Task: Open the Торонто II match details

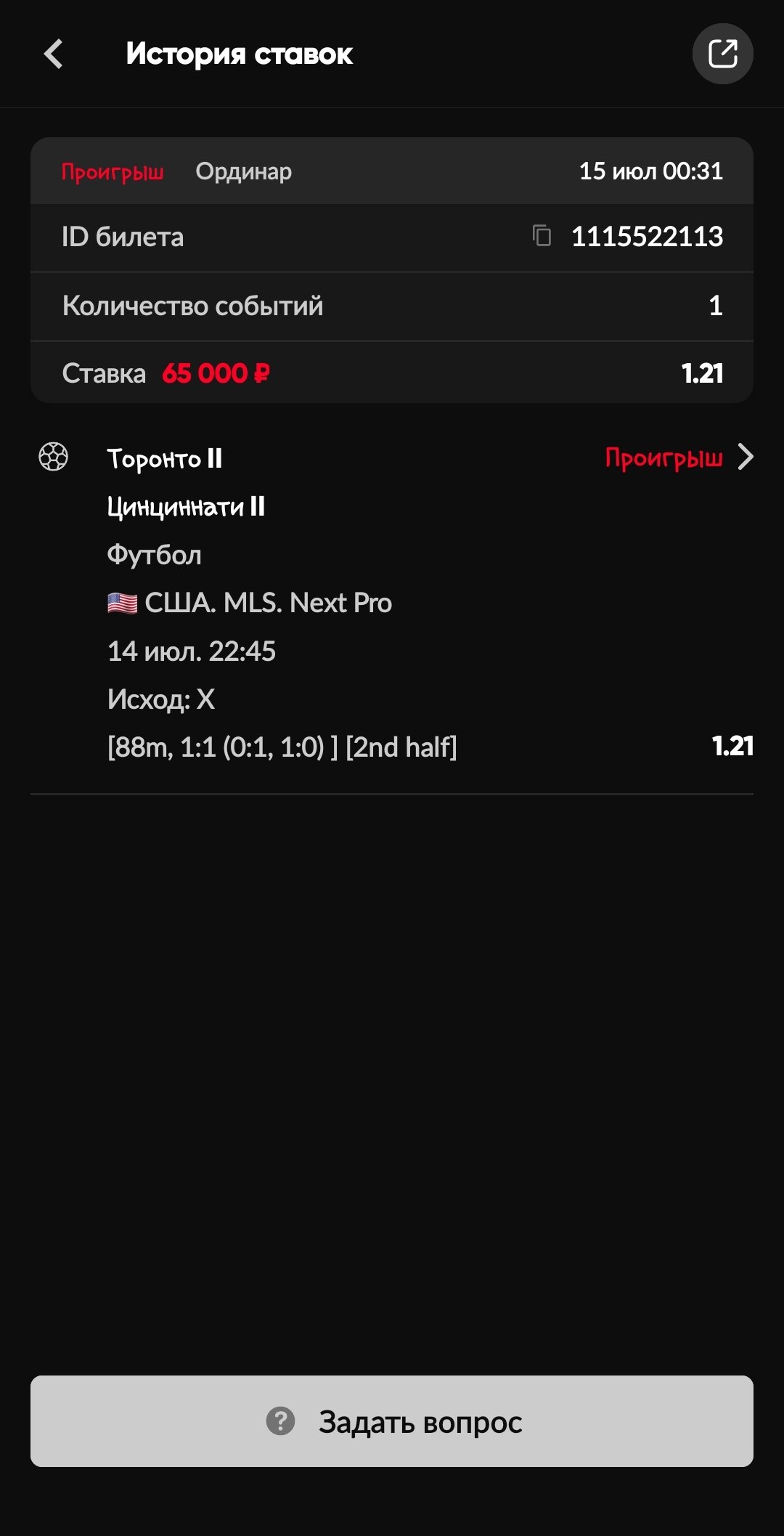Action: (x=745, y=458)
